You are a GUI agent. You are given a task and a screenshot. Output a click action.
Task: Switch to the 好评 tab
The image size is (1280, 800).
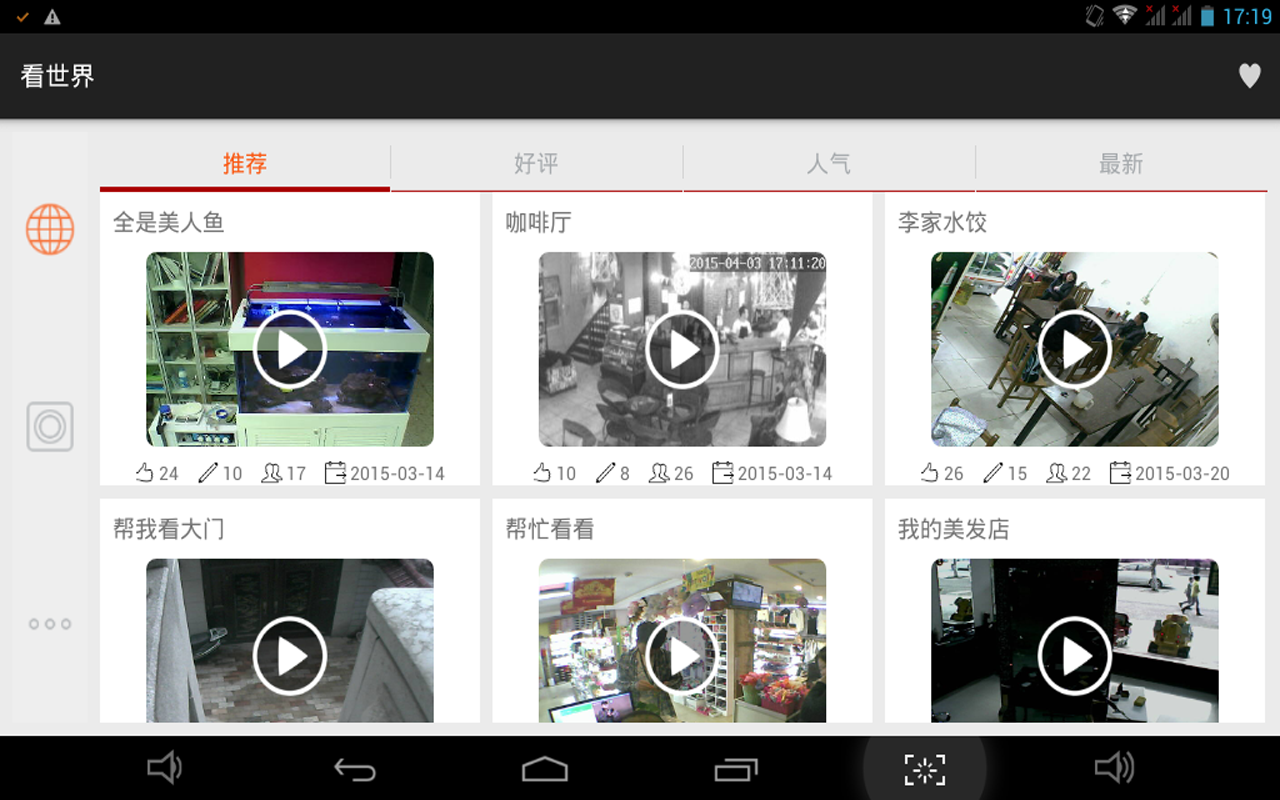[x=536, y=164]
